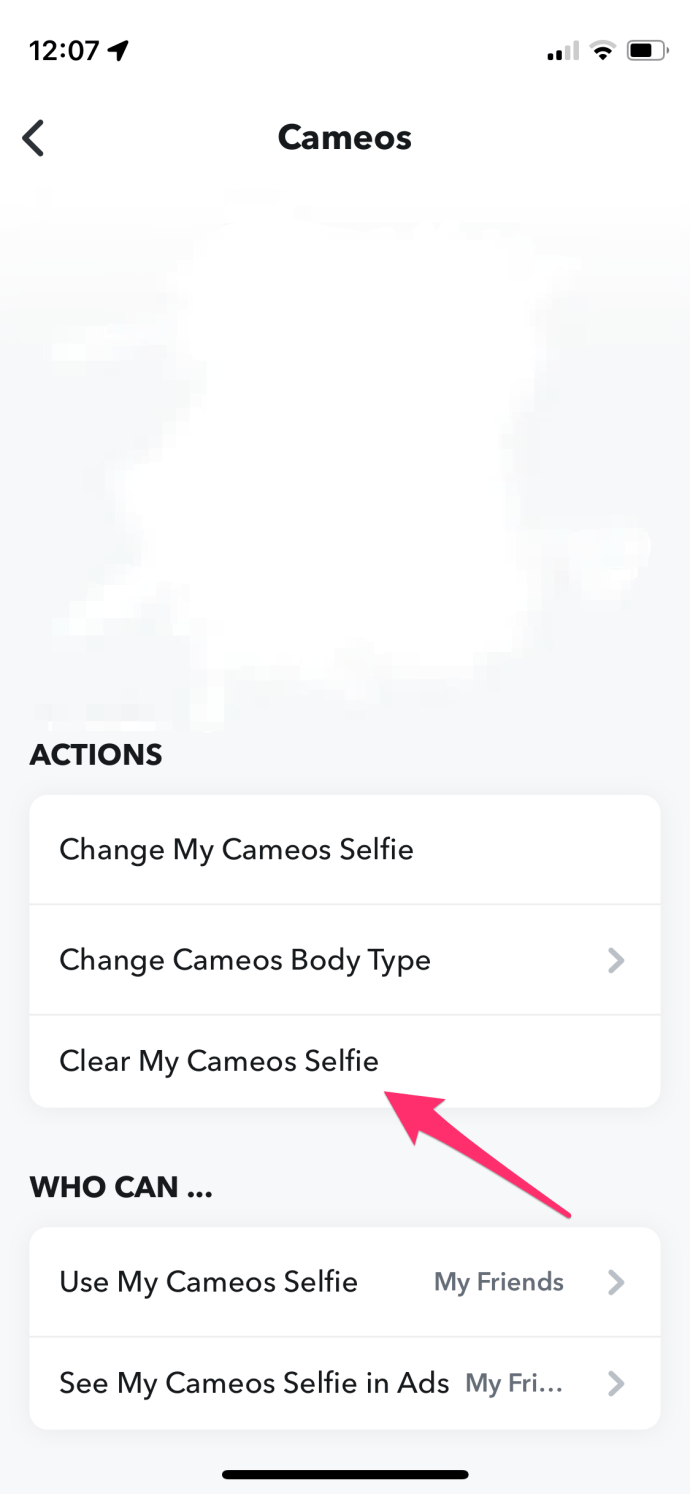Screen dimensions: 690x1494
Task: Select Change My Cameos Selfie
Action: pyautogui.click(x=345, y=850)
